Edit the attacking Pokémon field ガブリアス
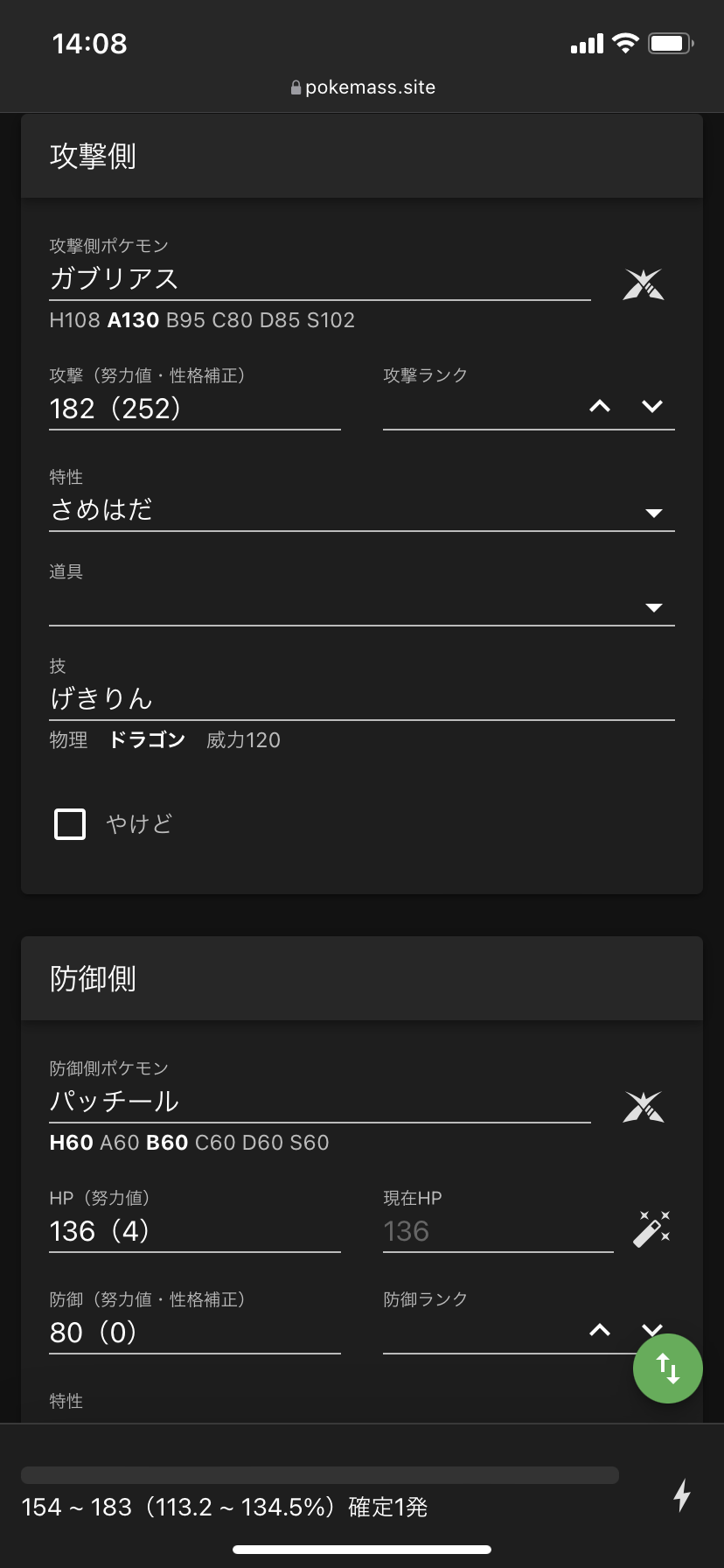The height and width of the screenshot is (1568, 724). (320, 279)
